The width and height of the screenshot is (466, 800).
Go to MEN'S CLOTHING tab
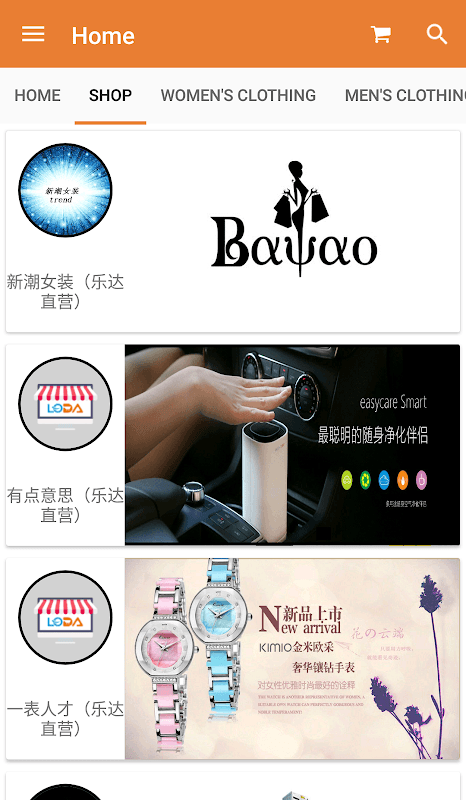tap(405, 95)
